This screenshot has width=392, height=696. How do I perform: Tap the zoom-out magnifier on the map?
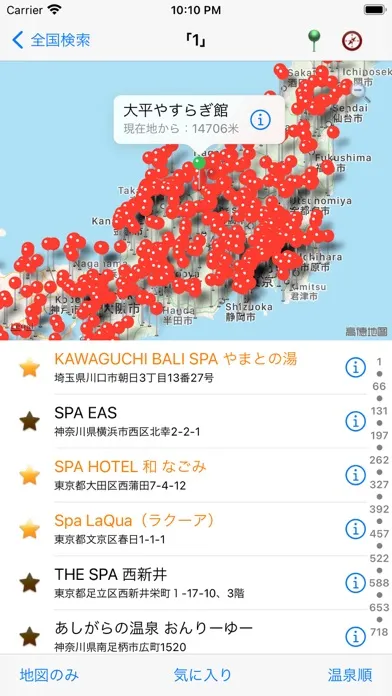click(359, 91)
